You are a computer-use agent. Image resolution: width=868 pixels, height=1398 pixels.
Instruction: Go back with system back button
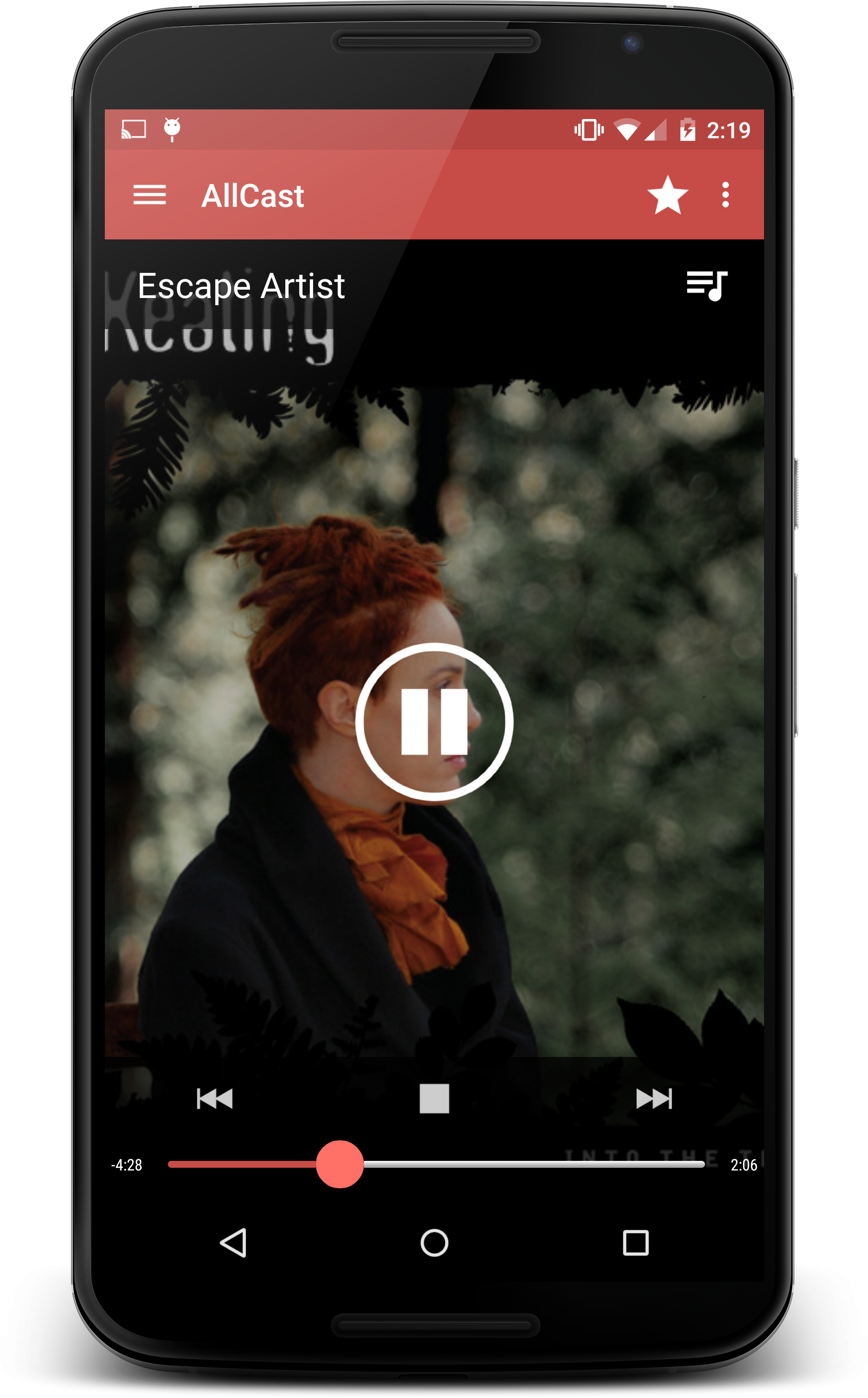click(233, 1243)
